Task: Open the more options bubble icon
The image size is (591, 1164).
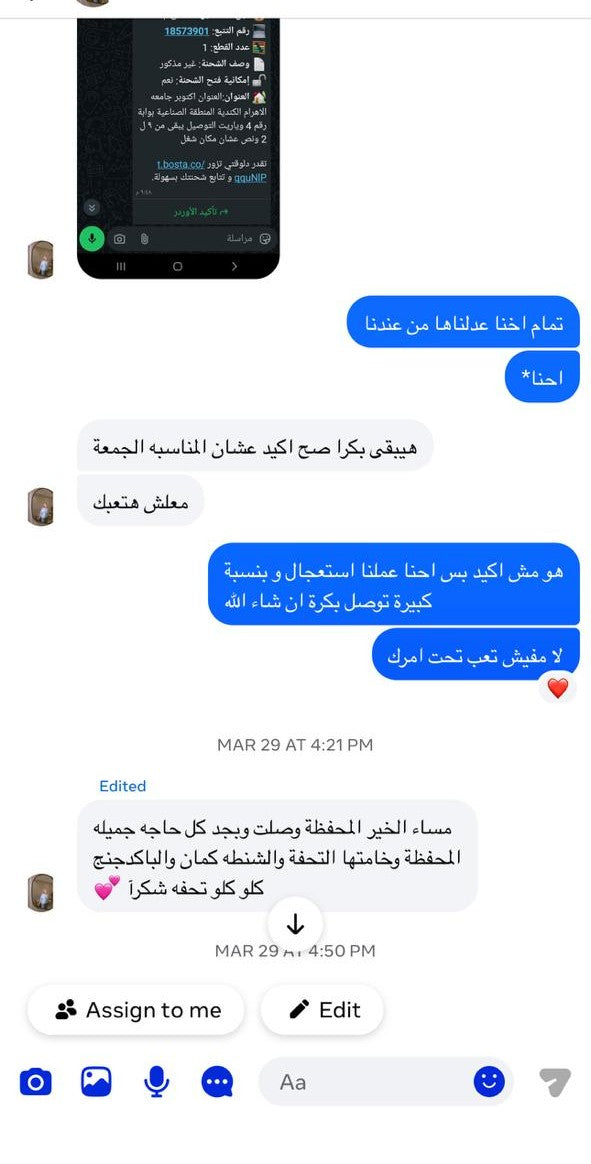Action: coord(218,1082)
